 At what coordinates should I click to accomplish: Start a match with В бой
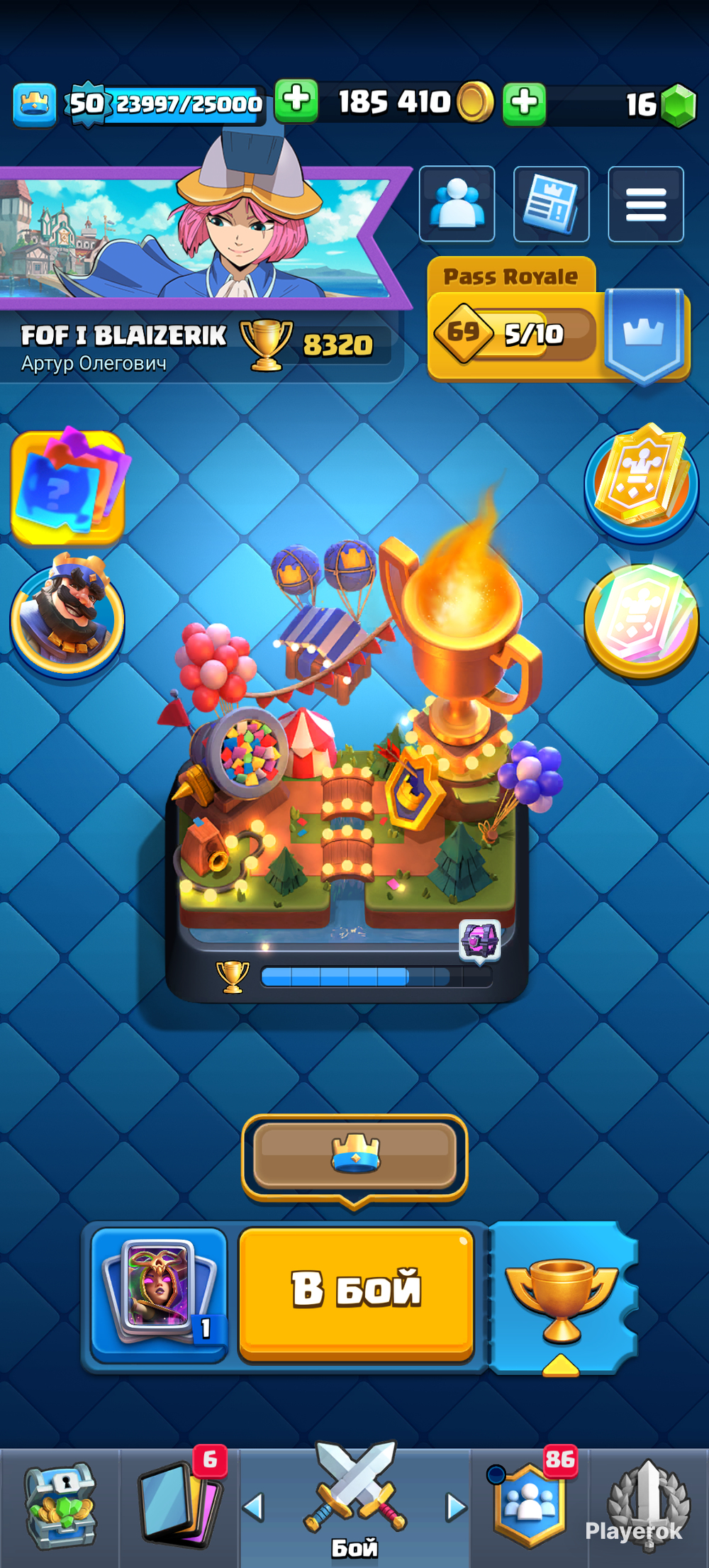click(x=356, y=1293)
